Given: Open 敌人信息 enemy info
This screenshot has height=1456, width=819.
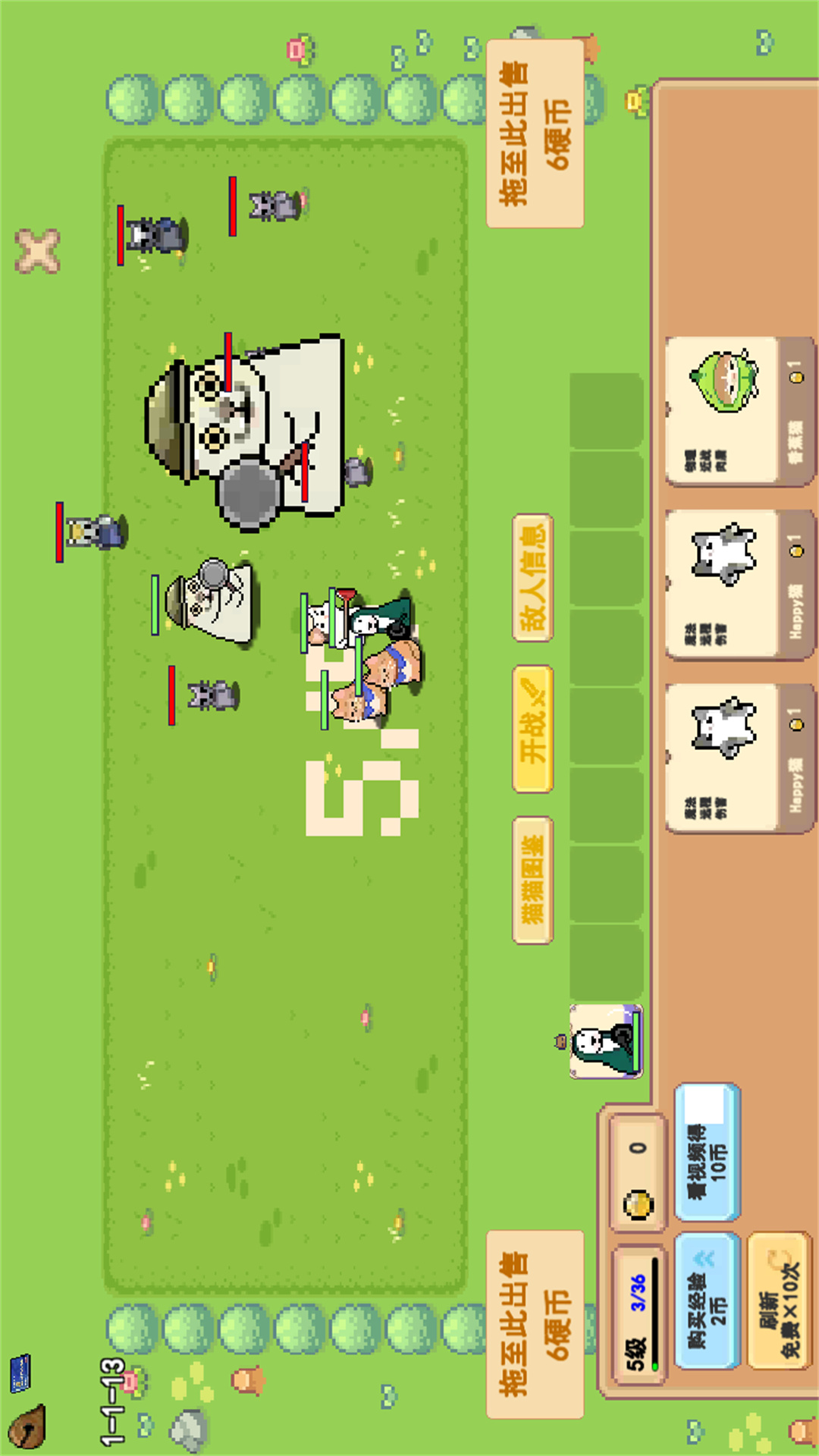Looking at the screenshot, I should tap(532, 578).
